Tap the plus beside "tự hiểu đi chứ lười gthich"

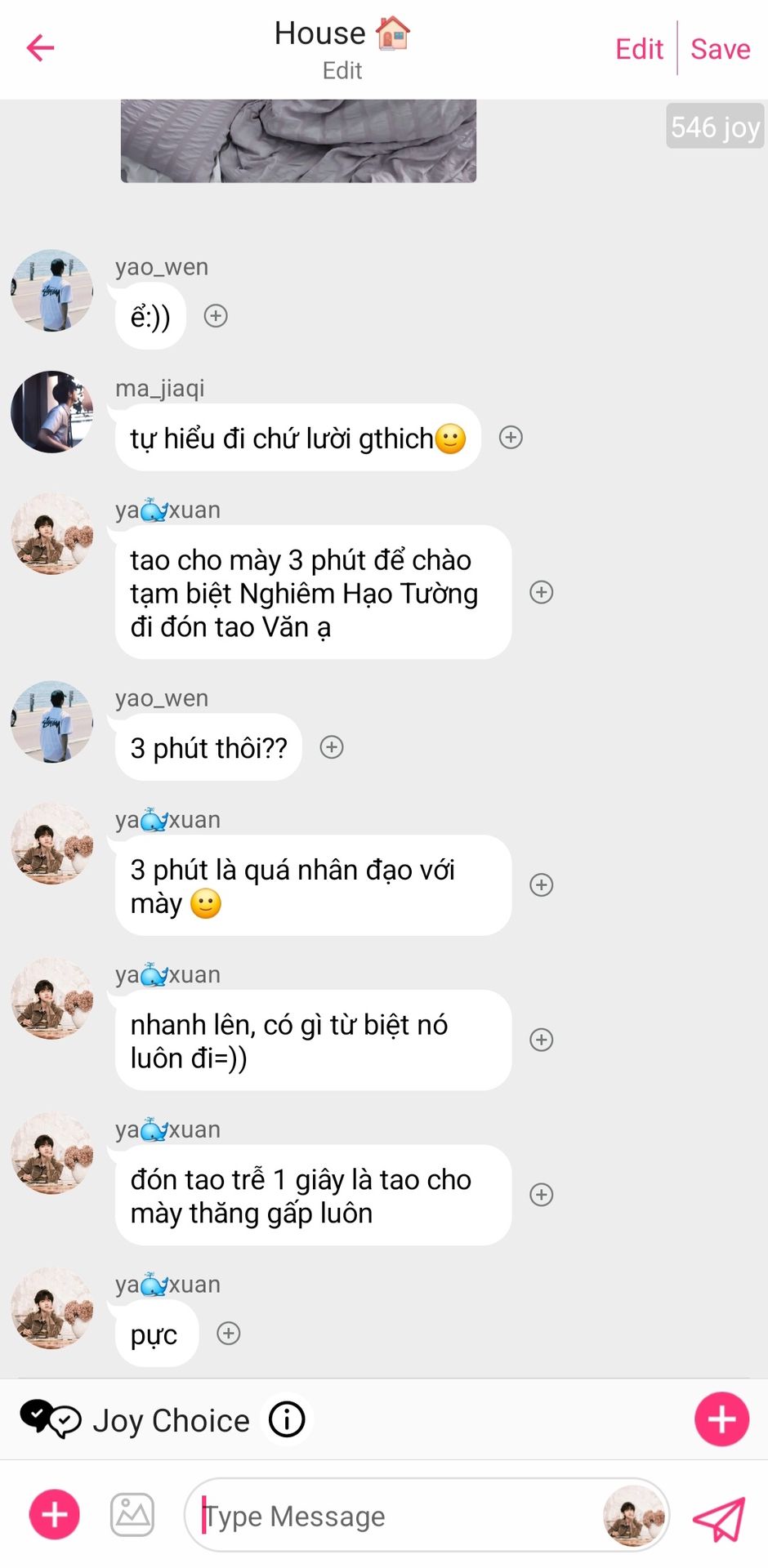(x=511, y=438)
